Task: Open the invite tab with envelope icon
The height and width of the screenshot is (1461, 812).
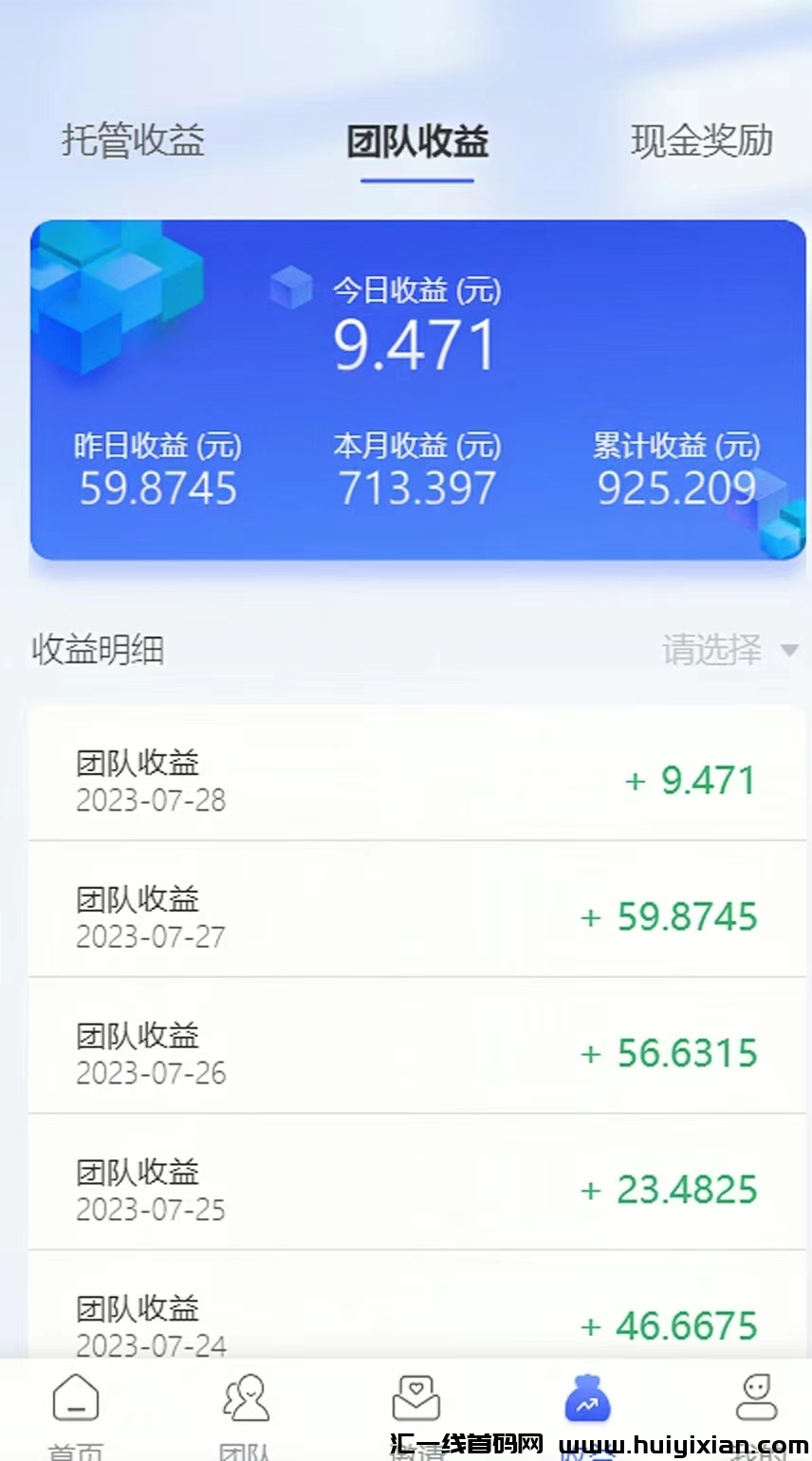Action: 415,1409
